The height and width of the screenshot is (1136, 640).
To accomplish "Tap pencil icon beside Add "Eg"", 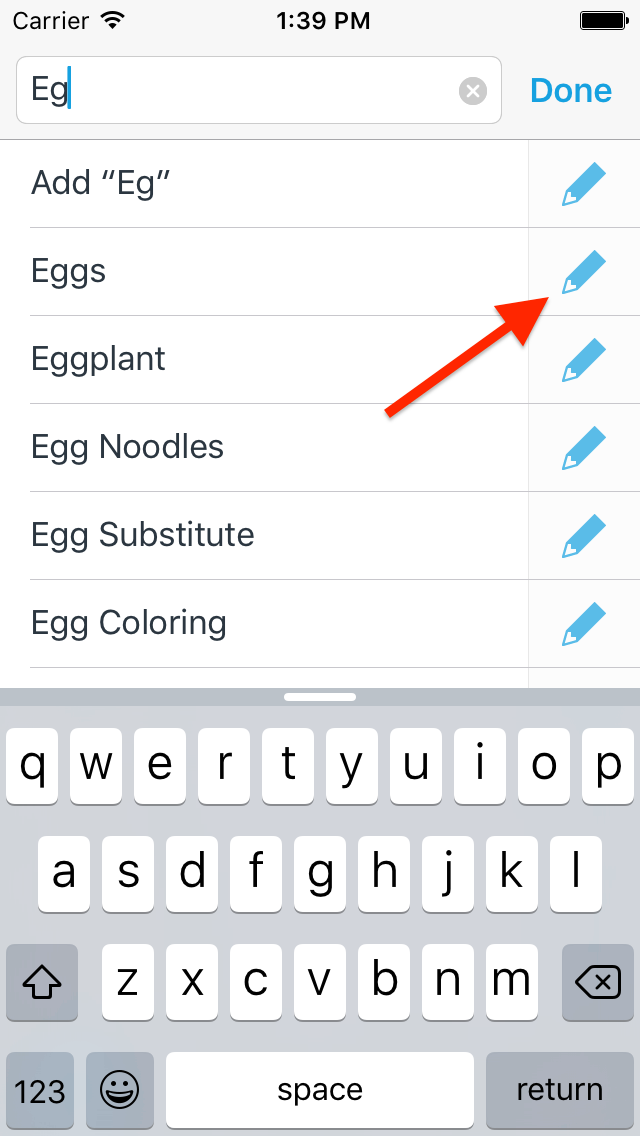I will tap(583, 184).
